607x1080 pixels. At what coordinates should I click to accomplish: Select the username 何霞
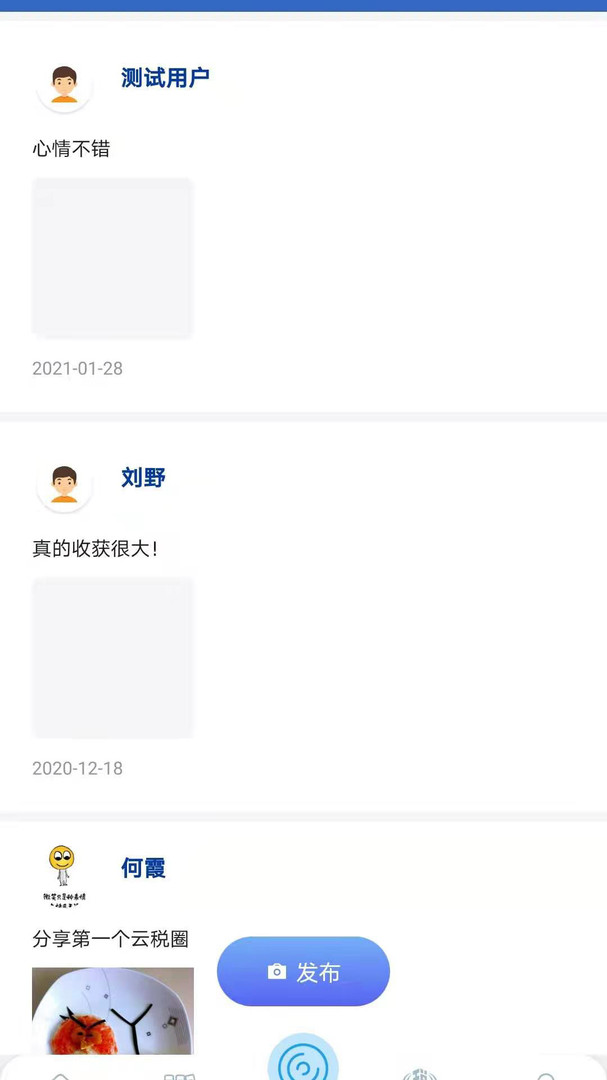[143, 868]
